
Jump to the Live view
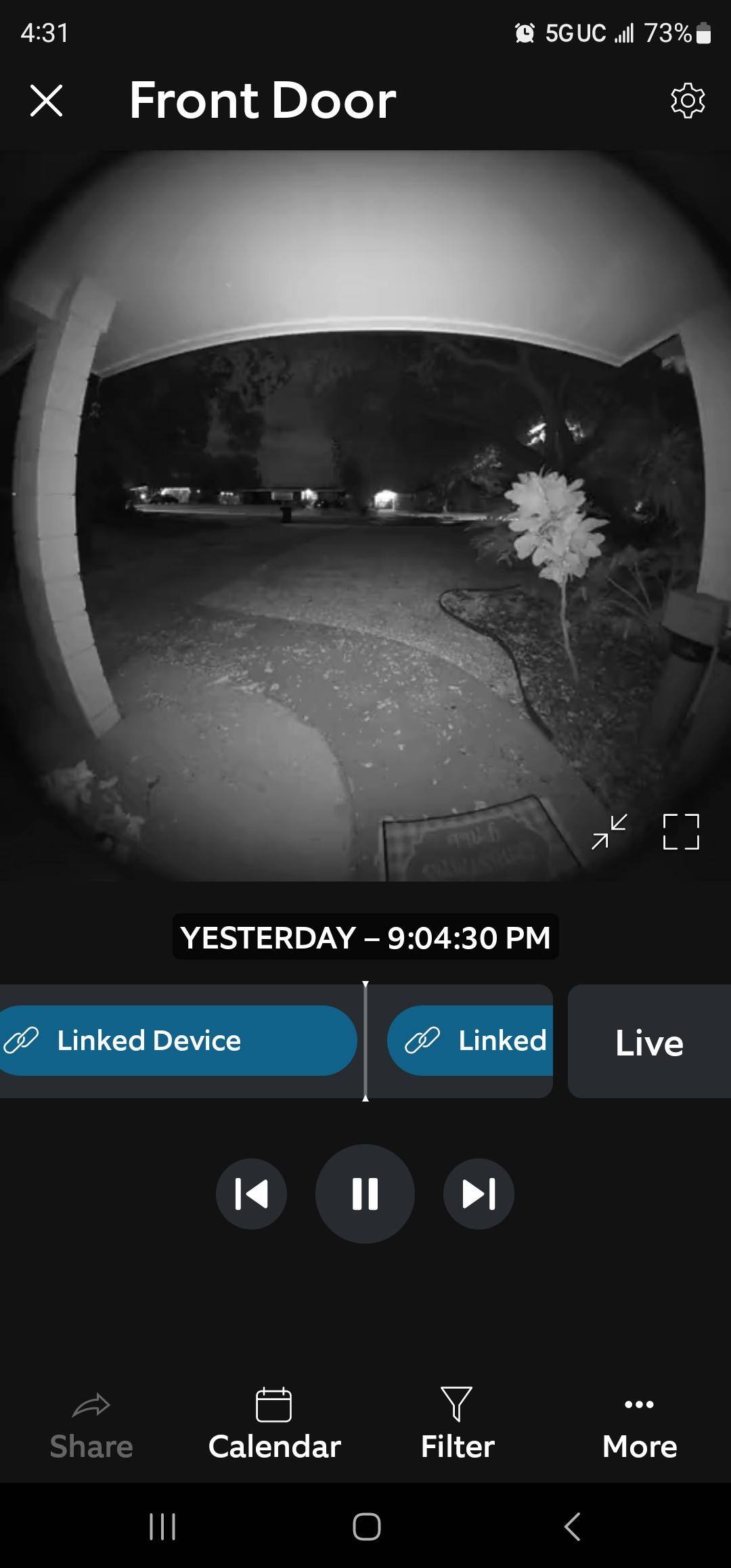click(x=649, y=1042)
